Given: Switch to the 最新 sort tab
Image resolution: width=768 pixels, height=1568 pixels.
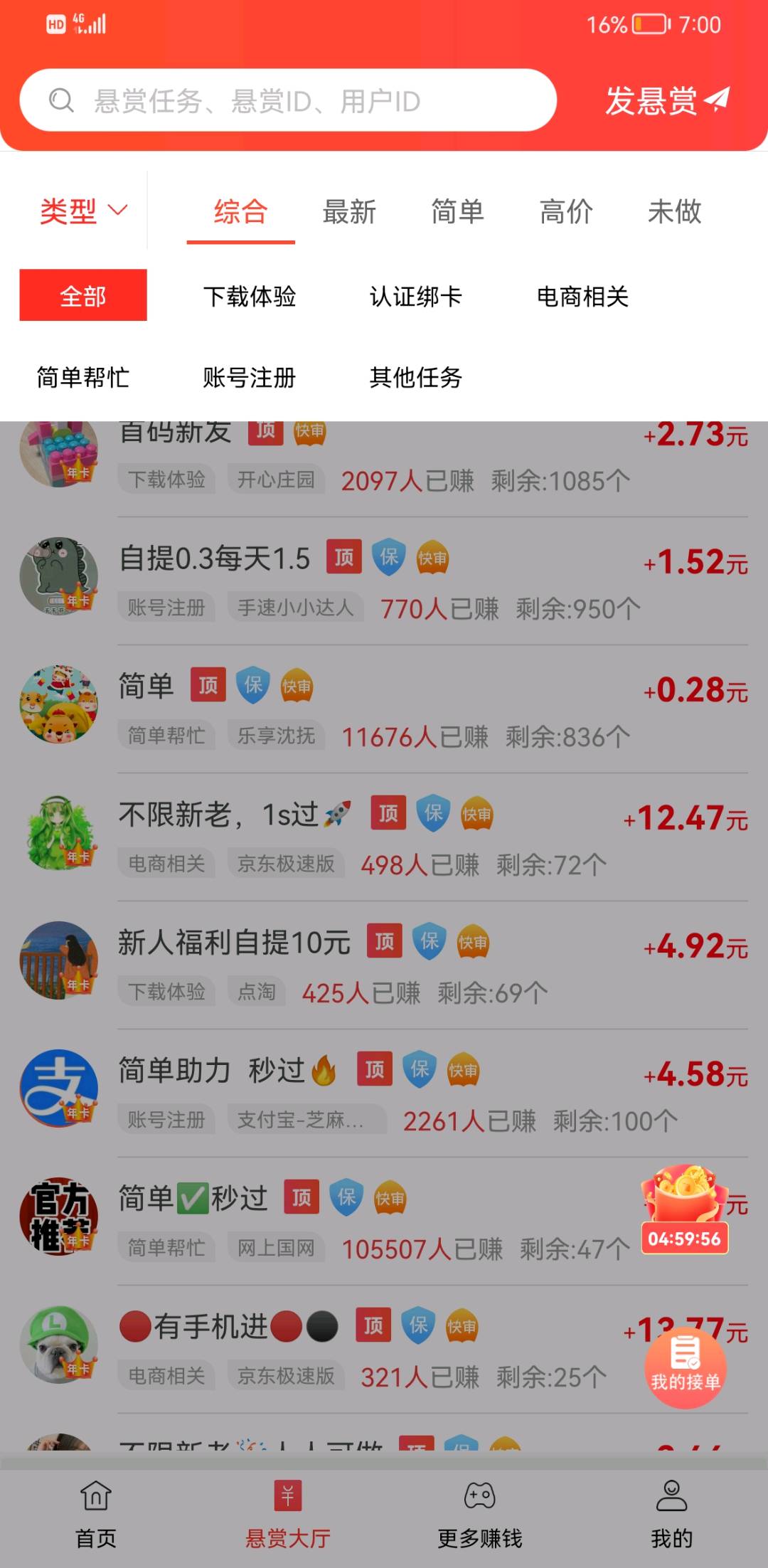Looking at the screenshot, I should click(348, 212).
